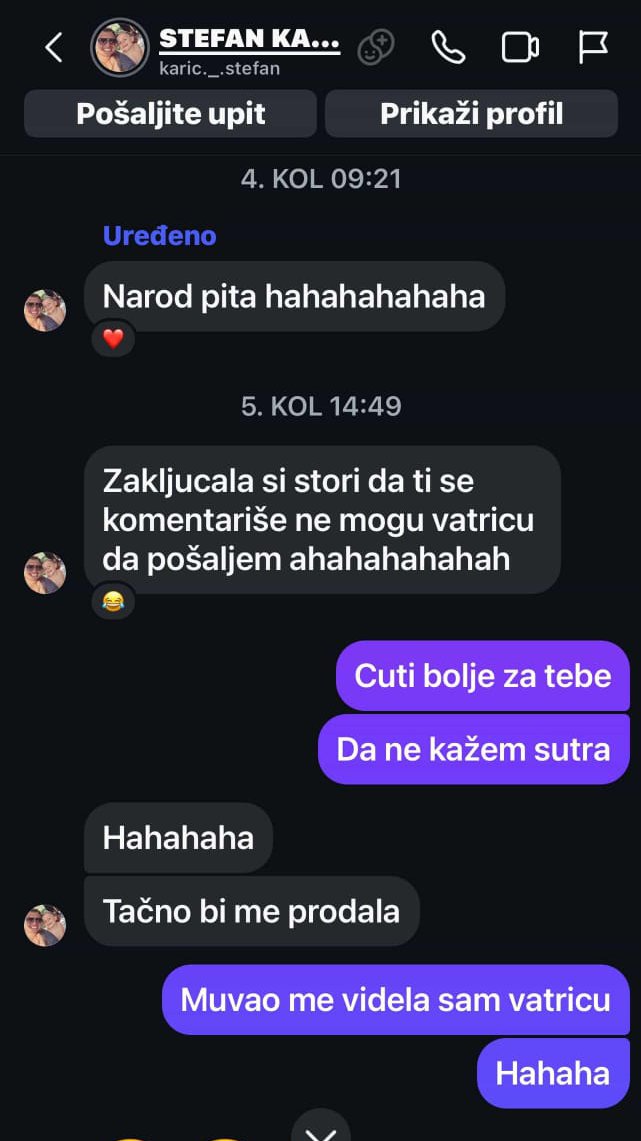The image size is (641, 1141).
Task: Tap the Pošaljite upit button
Action: (x=170, y=113)
